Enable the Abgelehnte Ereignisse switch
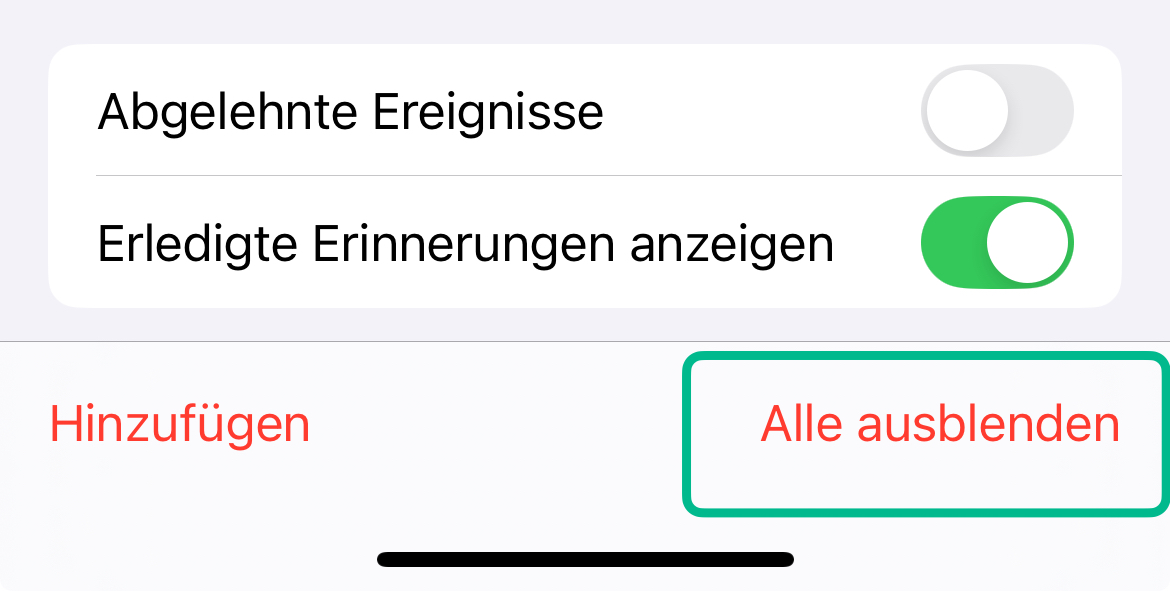The width and height of the screenshot is (1170, 591). click(x=996, y=111)
